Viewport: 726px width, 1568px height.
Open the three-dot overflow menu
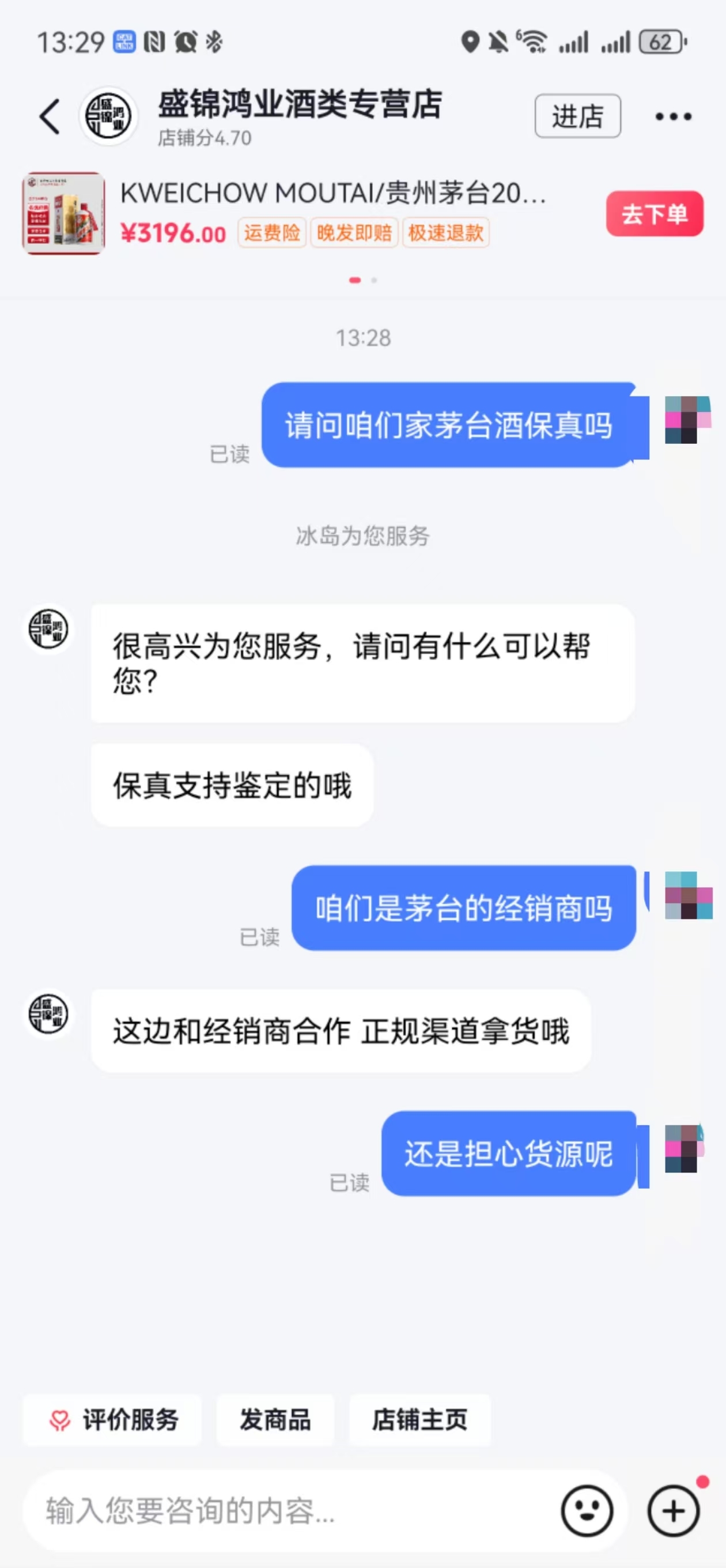click(x=673, y=116)
